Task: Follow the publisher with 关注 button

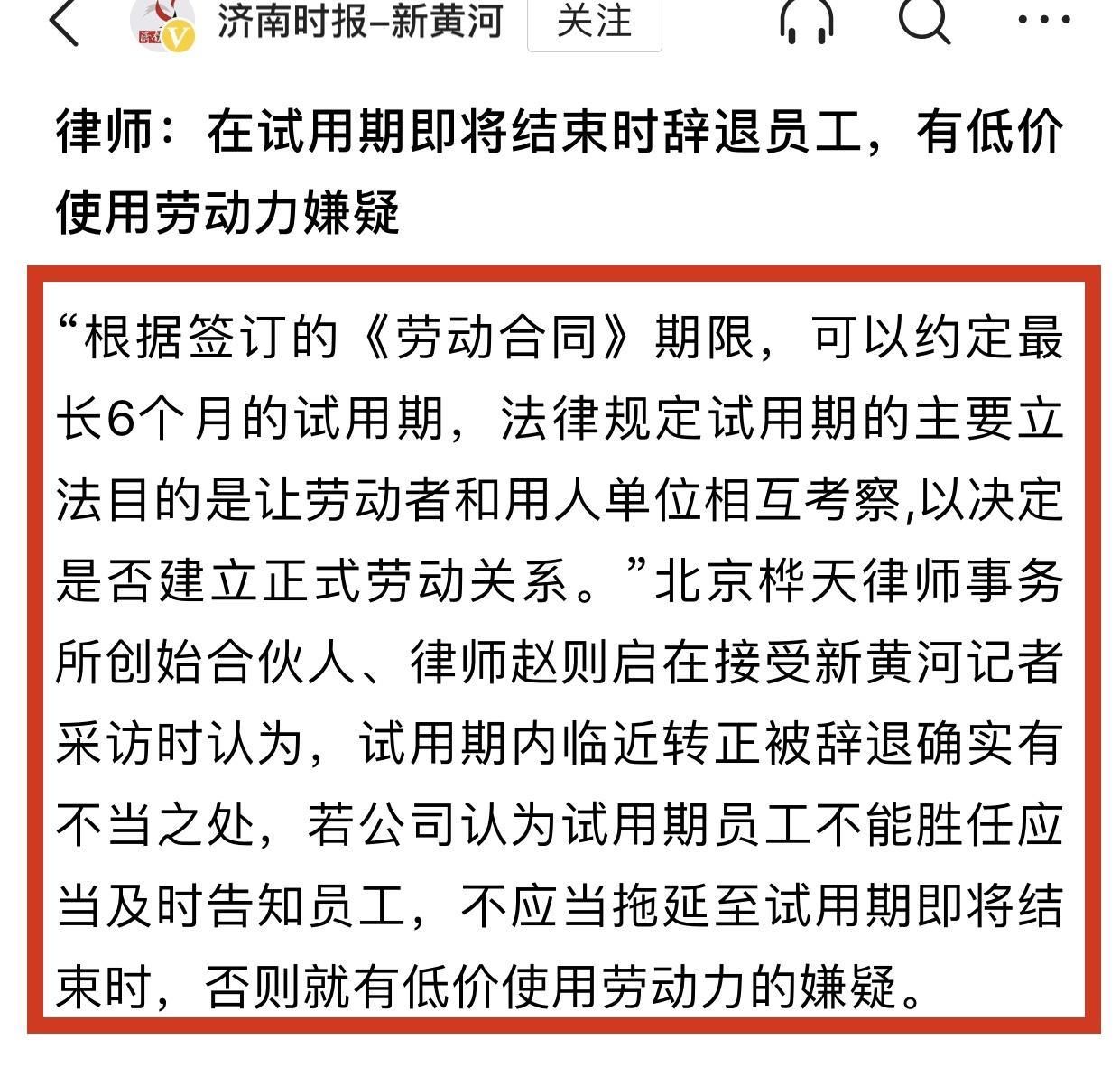Action: (593, 22)
